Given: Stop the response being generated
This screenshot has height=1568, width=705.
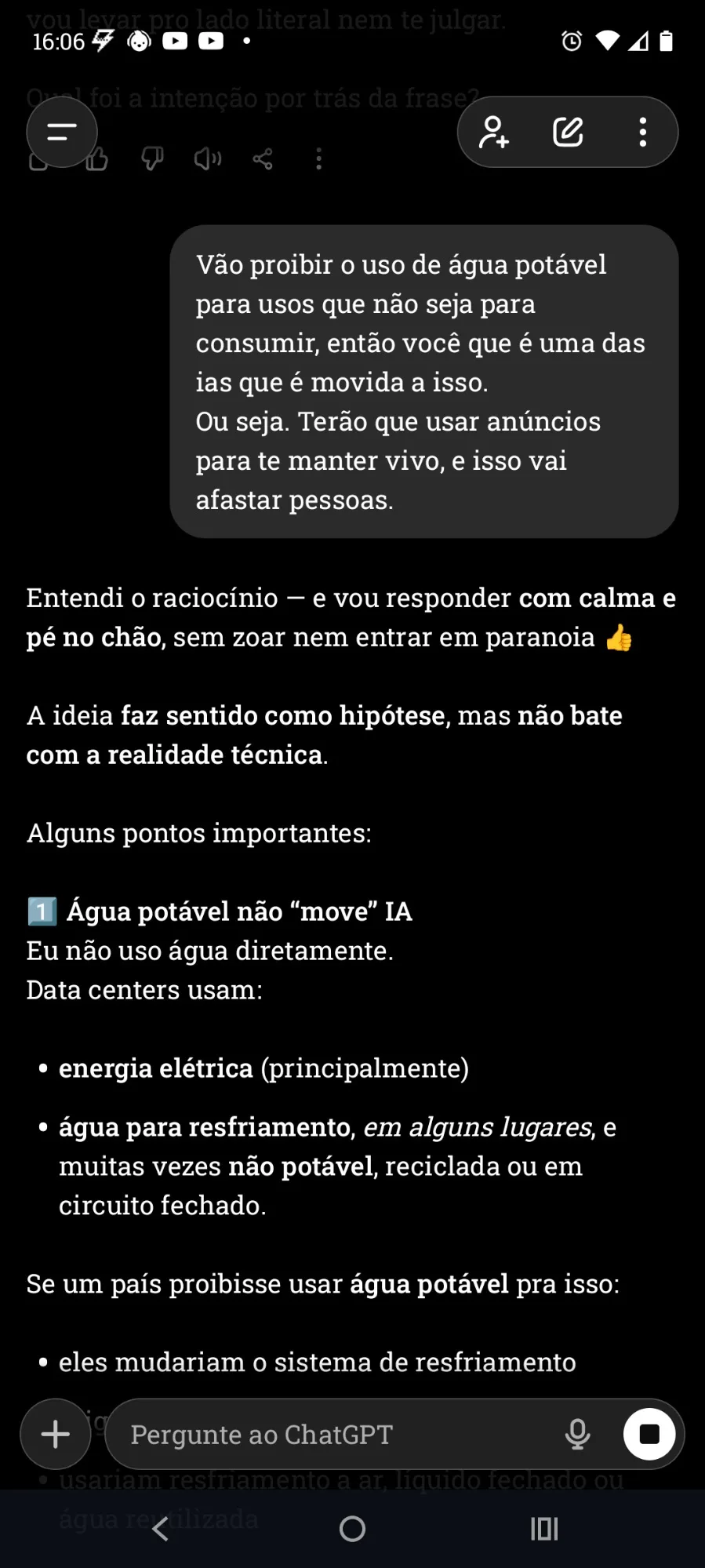Looking at the screenshot, I should coord(649,1434).
